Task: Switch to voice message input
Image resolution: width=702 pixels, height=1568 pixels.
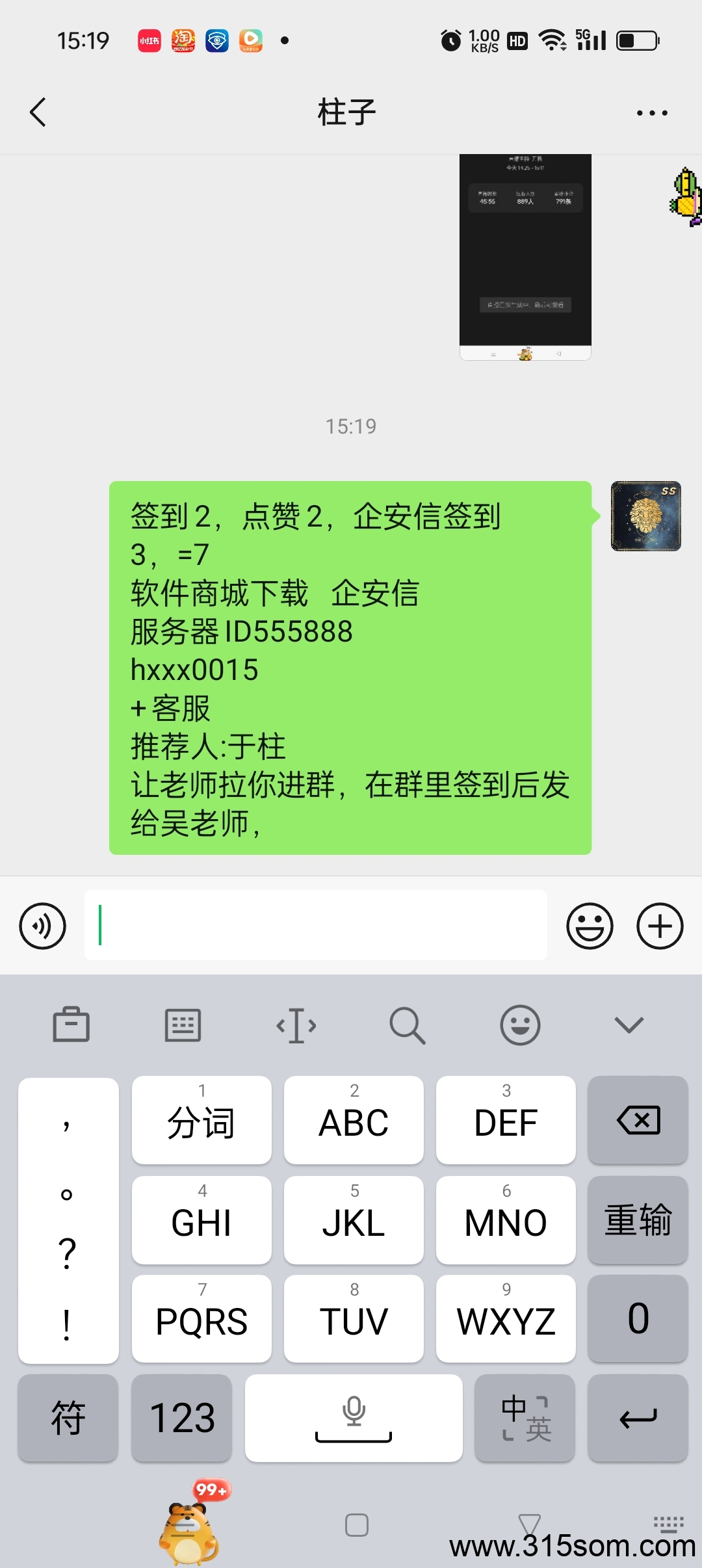Action: 43,926
